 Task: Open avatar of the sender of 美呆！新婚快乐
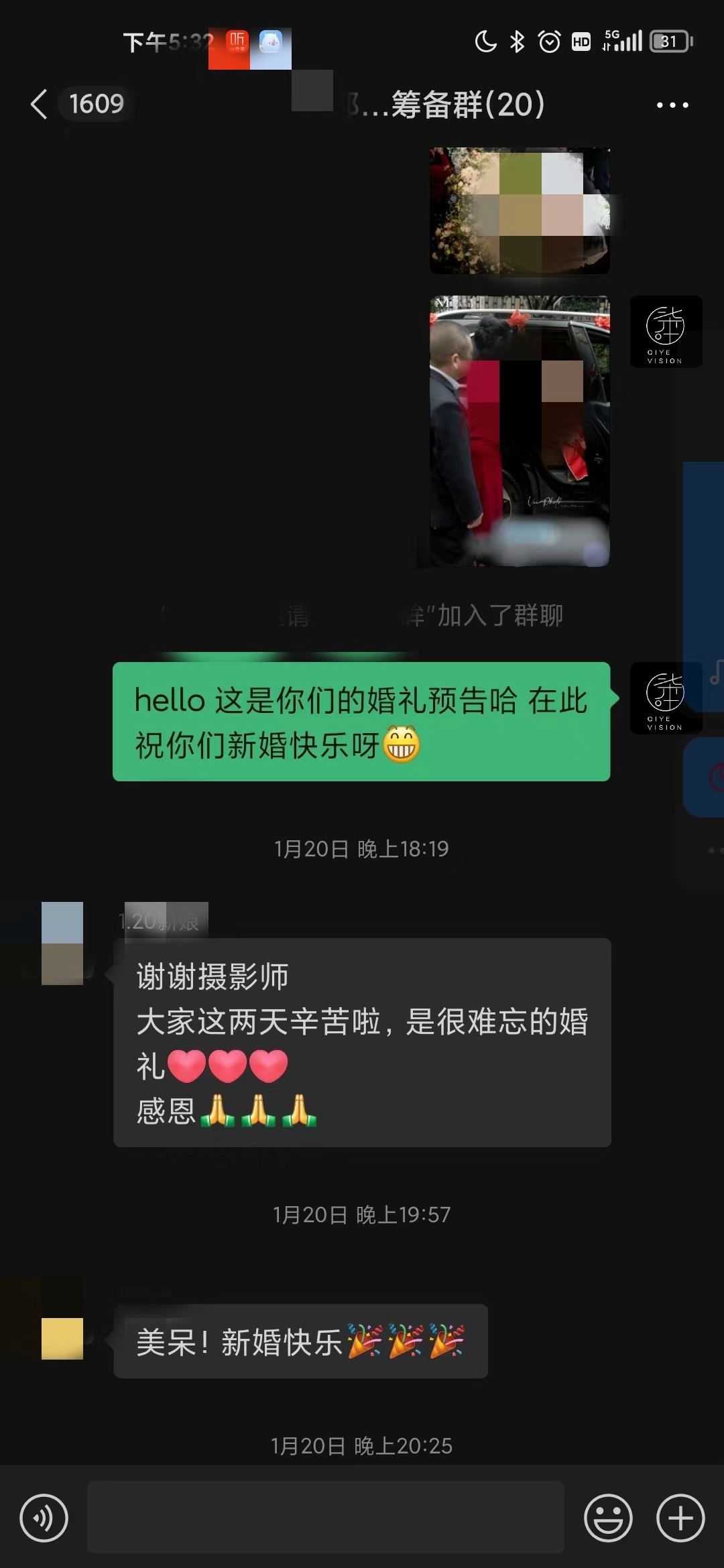pyautogui.click(x=62, y=1338)
